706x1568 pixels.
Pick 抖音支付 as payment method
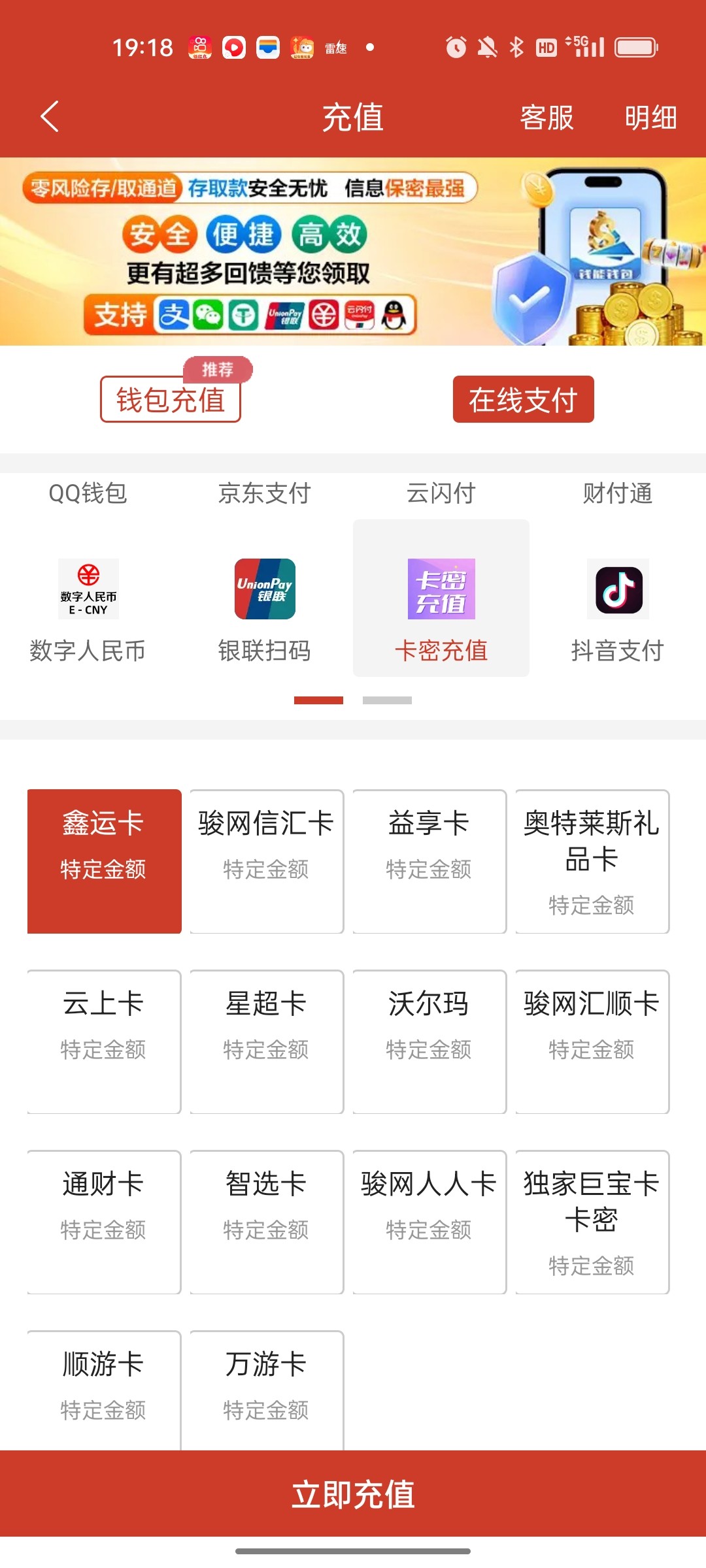(x=618, y=608)
